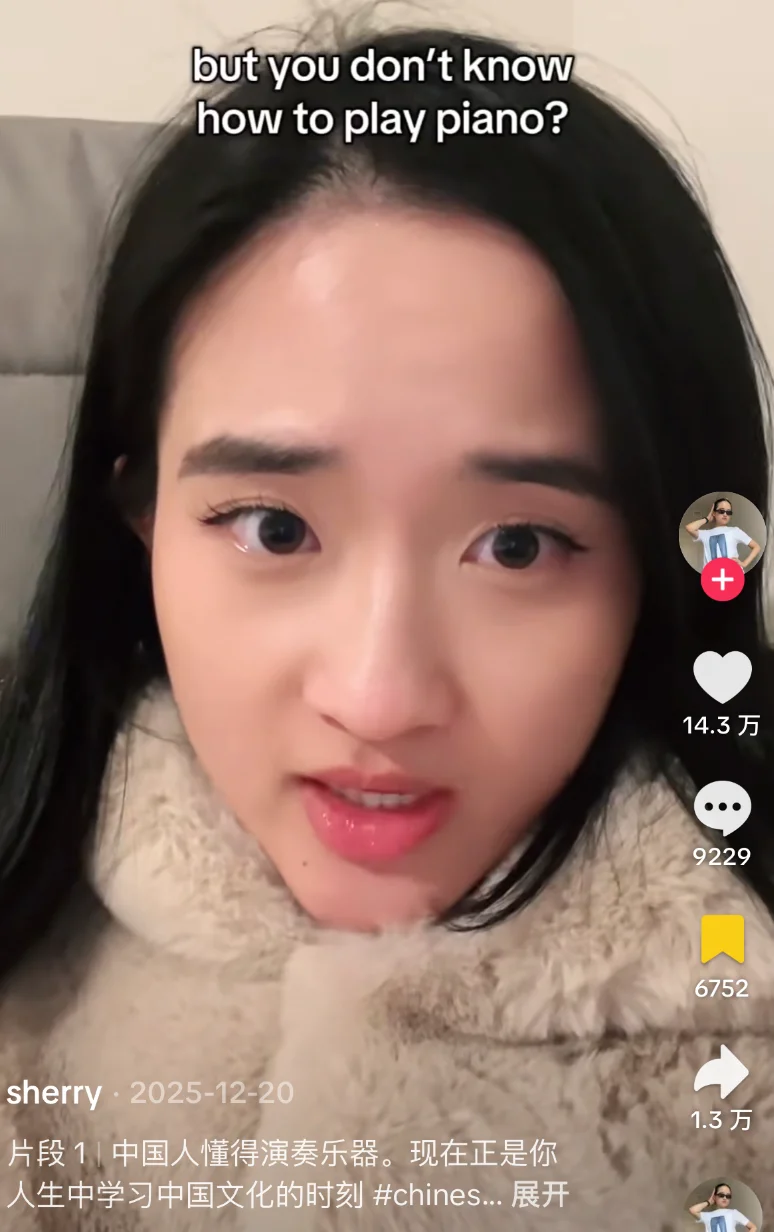The height and width of the screenshot is (1232, 774).
Task: Open the comments section
Action: [722, 808]
